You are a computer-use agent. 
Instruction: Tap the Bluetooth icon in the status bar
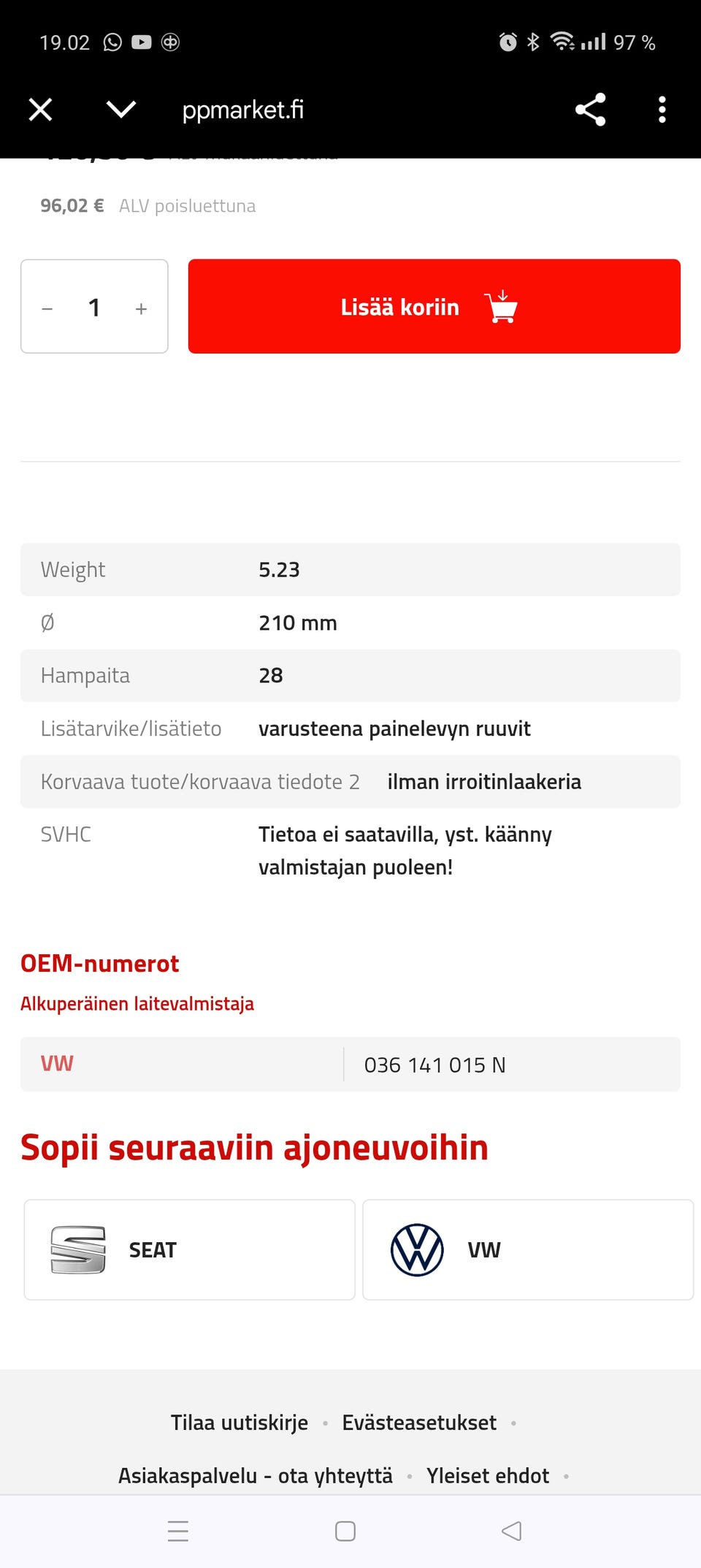[532, 42]
